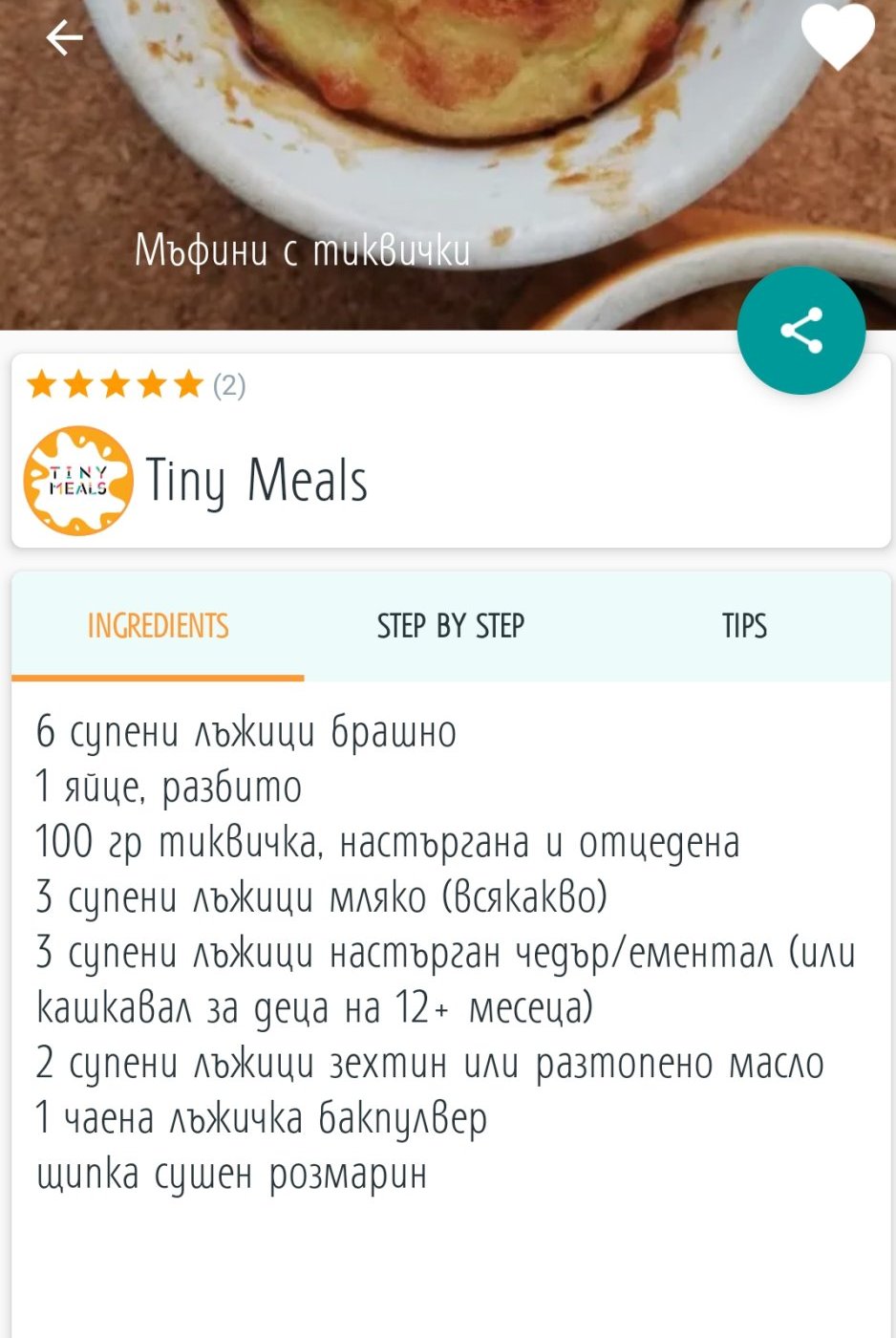Image resolution: width=896 pixels, height=1338 pixels.
Task: Share the zucchini muffins recipe
Action: pyautogui.click(x=800, y=331)
